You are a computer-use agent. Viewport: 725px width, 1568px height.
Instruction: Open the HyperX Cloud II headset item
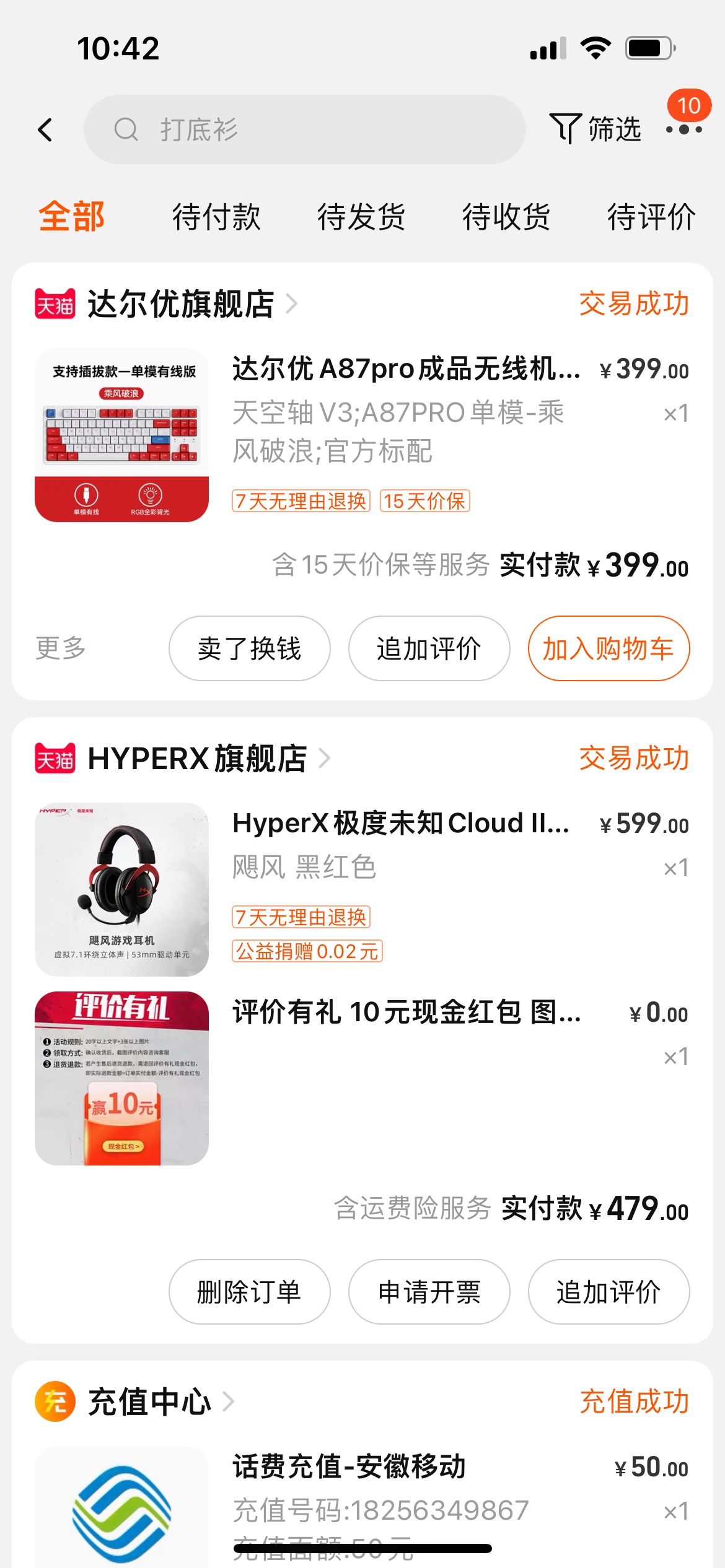pyautogui.click(x=400, y=824)
